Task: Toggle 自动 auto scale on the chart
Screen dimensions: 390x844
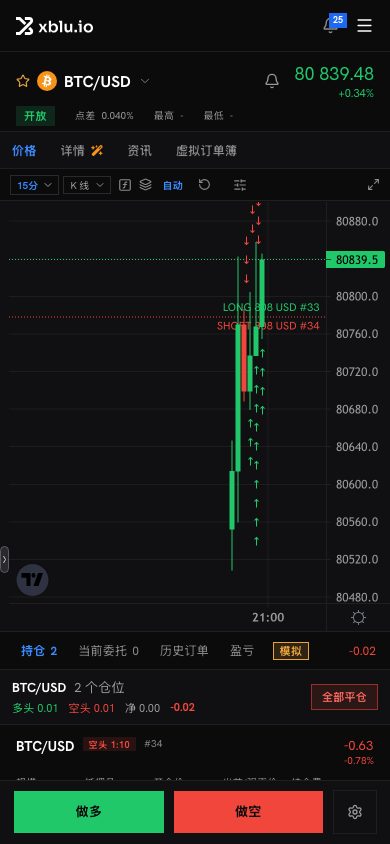Action: tap(173, 186)
